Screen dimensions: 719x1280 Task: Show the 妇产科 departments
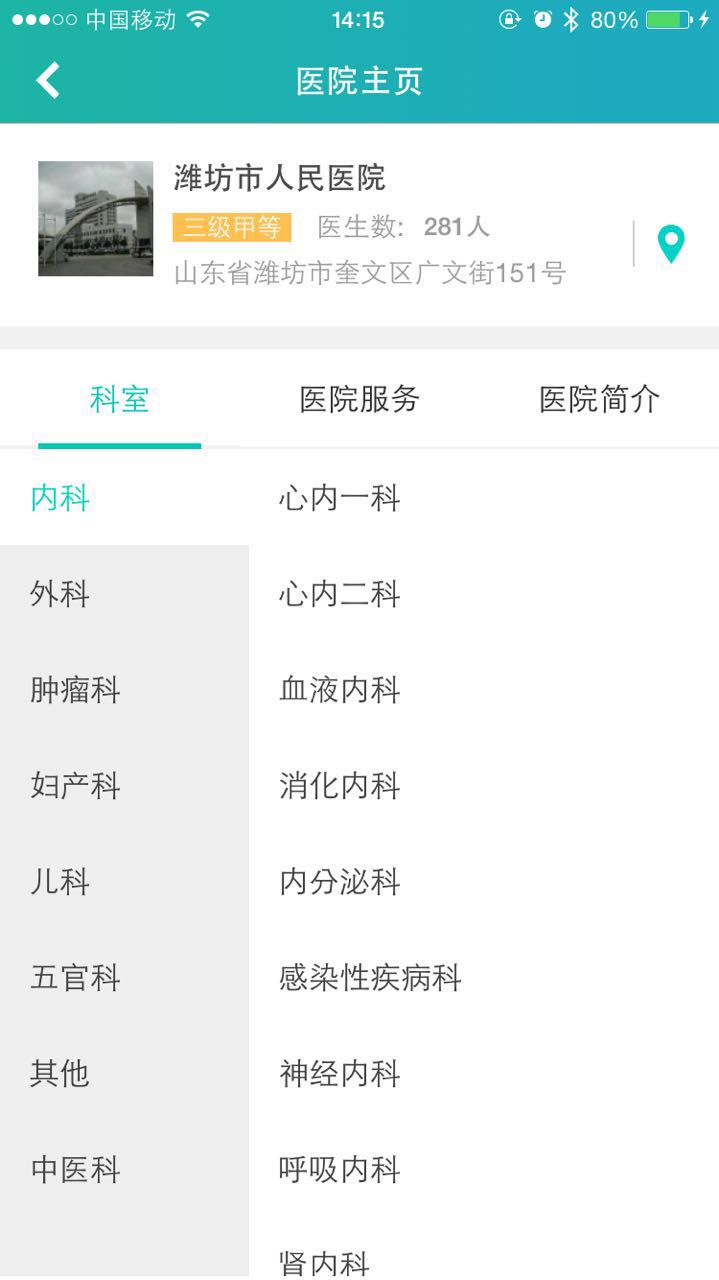(x=75, y=786)
